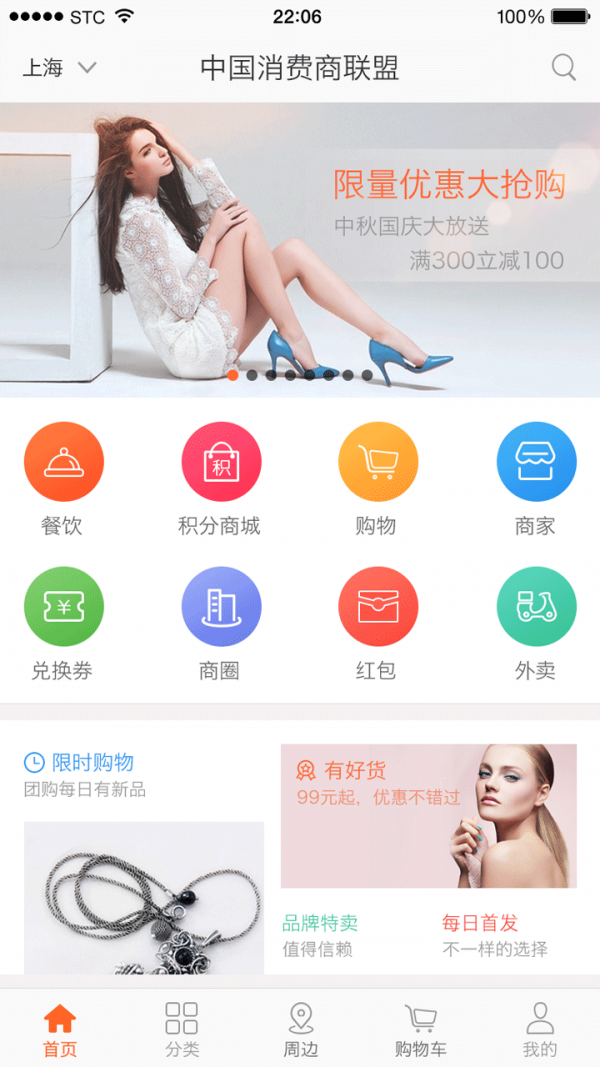Select the 首页 home tab
600x1067 pixels.
60,1030
